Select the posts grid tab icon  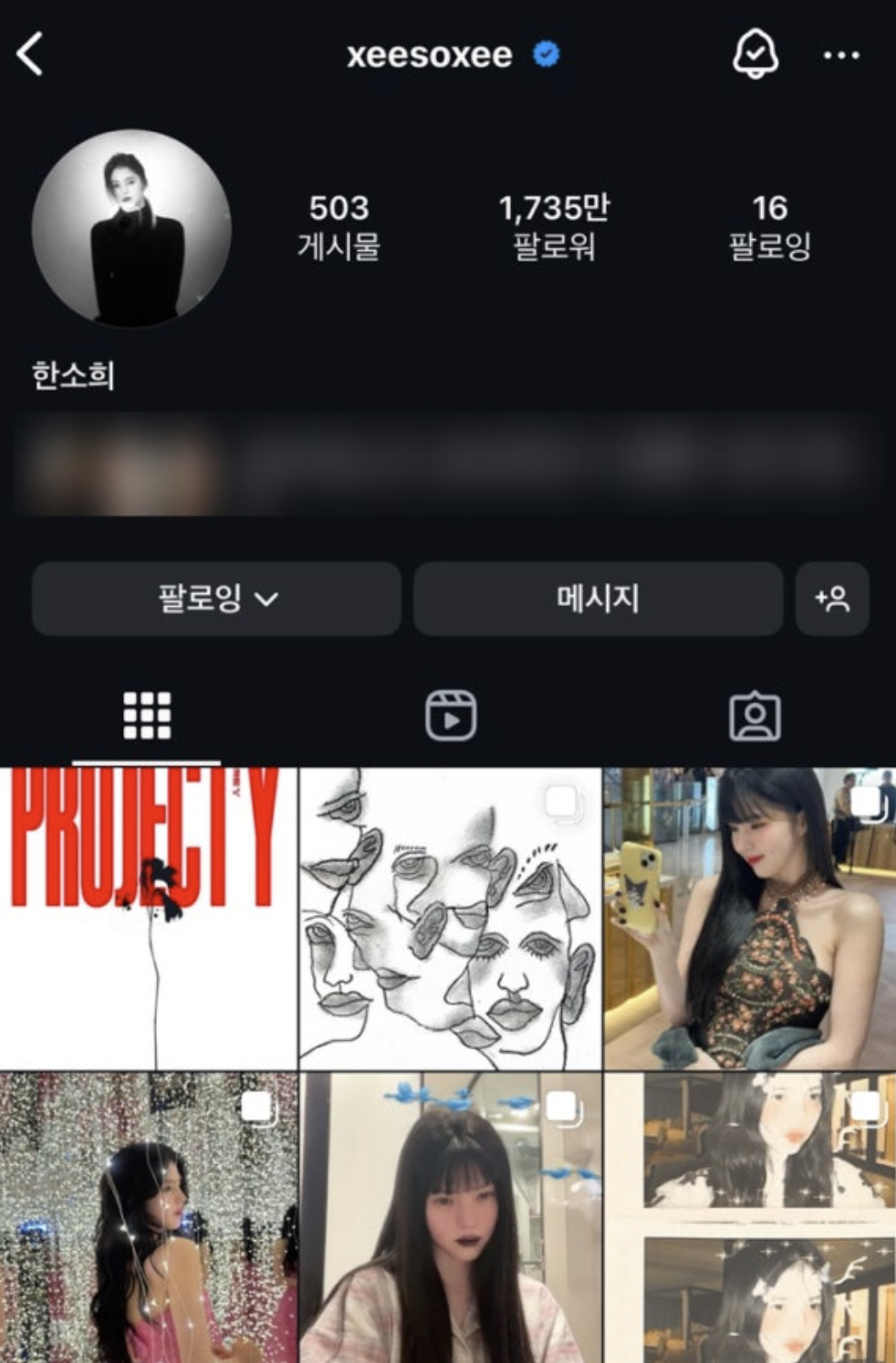click(146, 715)
